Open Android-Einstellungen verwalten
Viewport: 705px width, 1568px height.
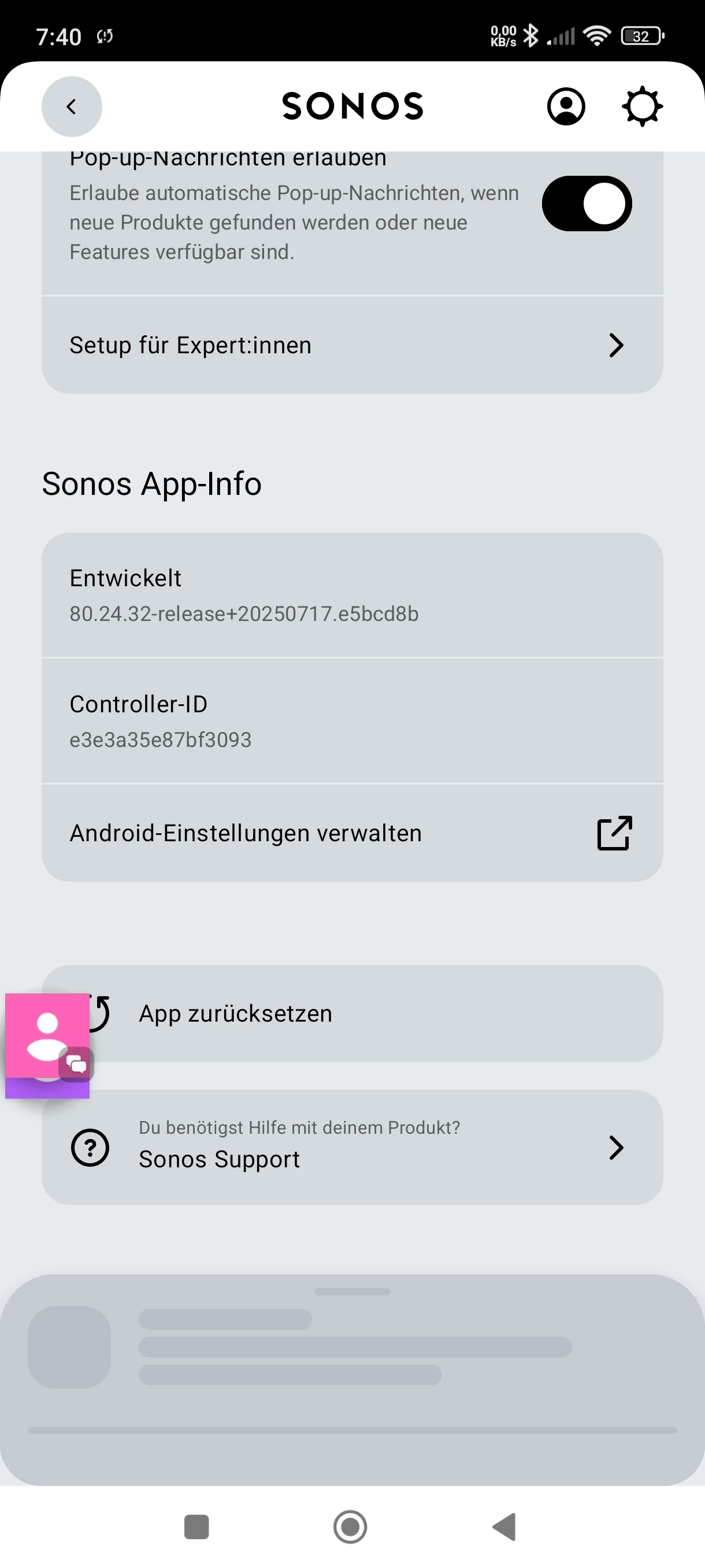pyautogui.click(x=352, y=833)
